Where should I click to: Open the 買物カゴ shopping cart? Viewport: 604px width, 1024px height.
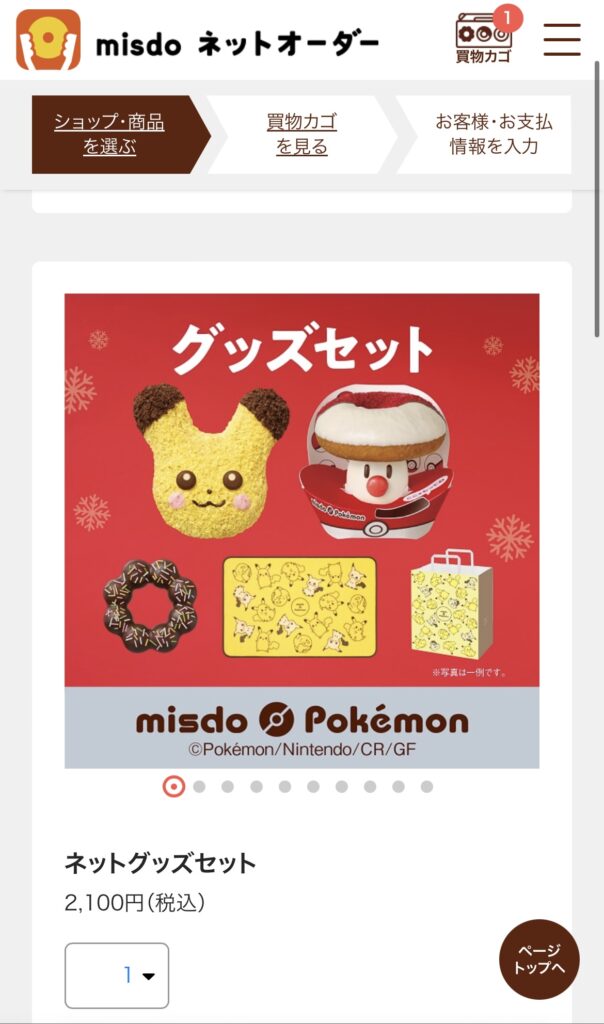[x=484, y=39]
